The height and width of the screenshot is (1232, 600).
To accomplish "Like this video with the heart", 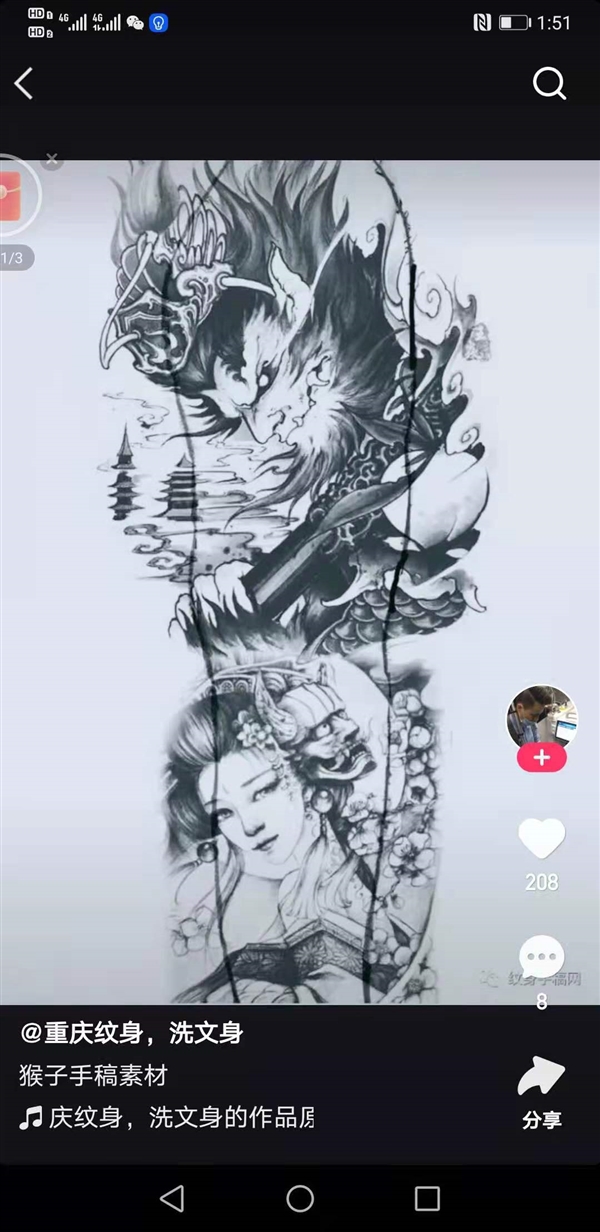I will [x=542, y=838].
